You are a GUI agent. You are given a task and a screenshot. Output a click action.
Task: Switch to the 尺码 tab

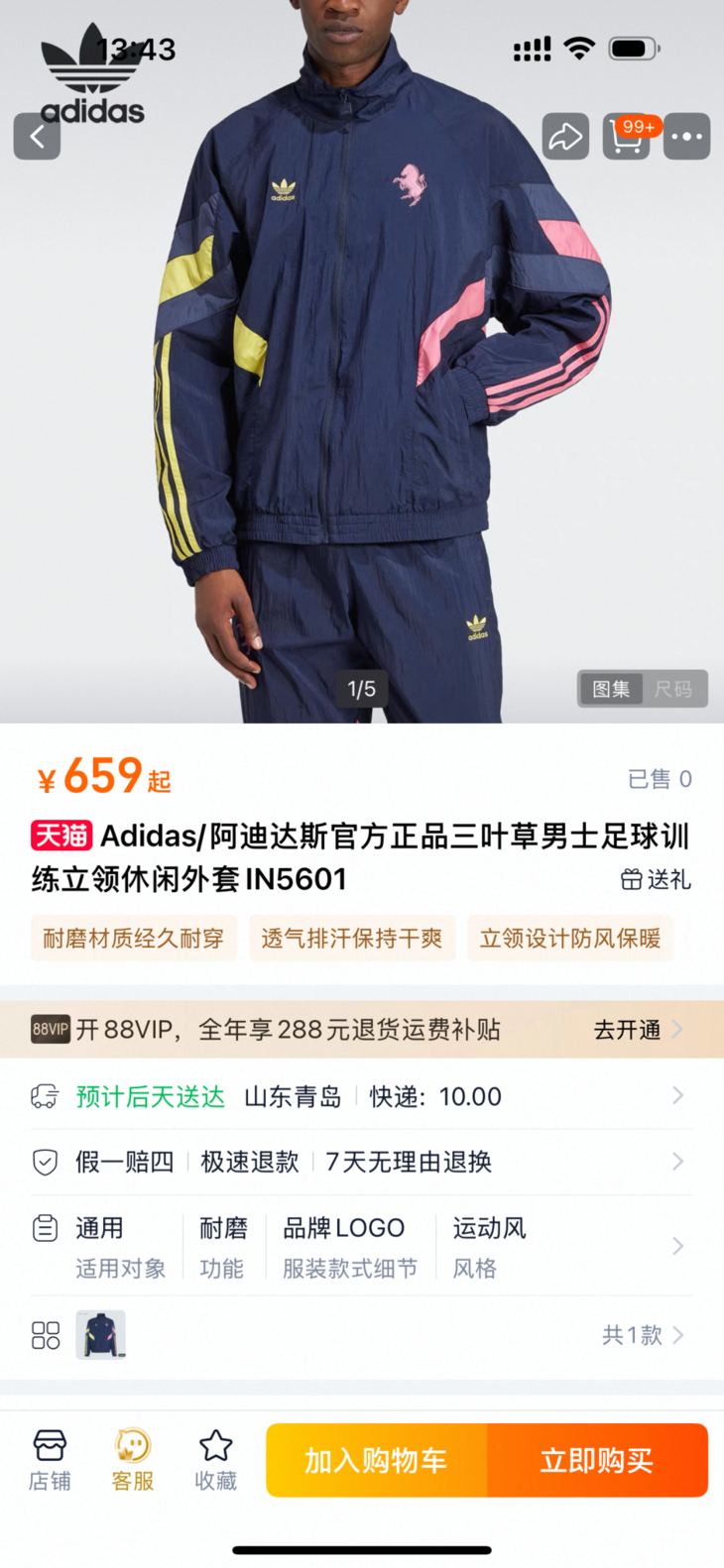tap(674, 689)
